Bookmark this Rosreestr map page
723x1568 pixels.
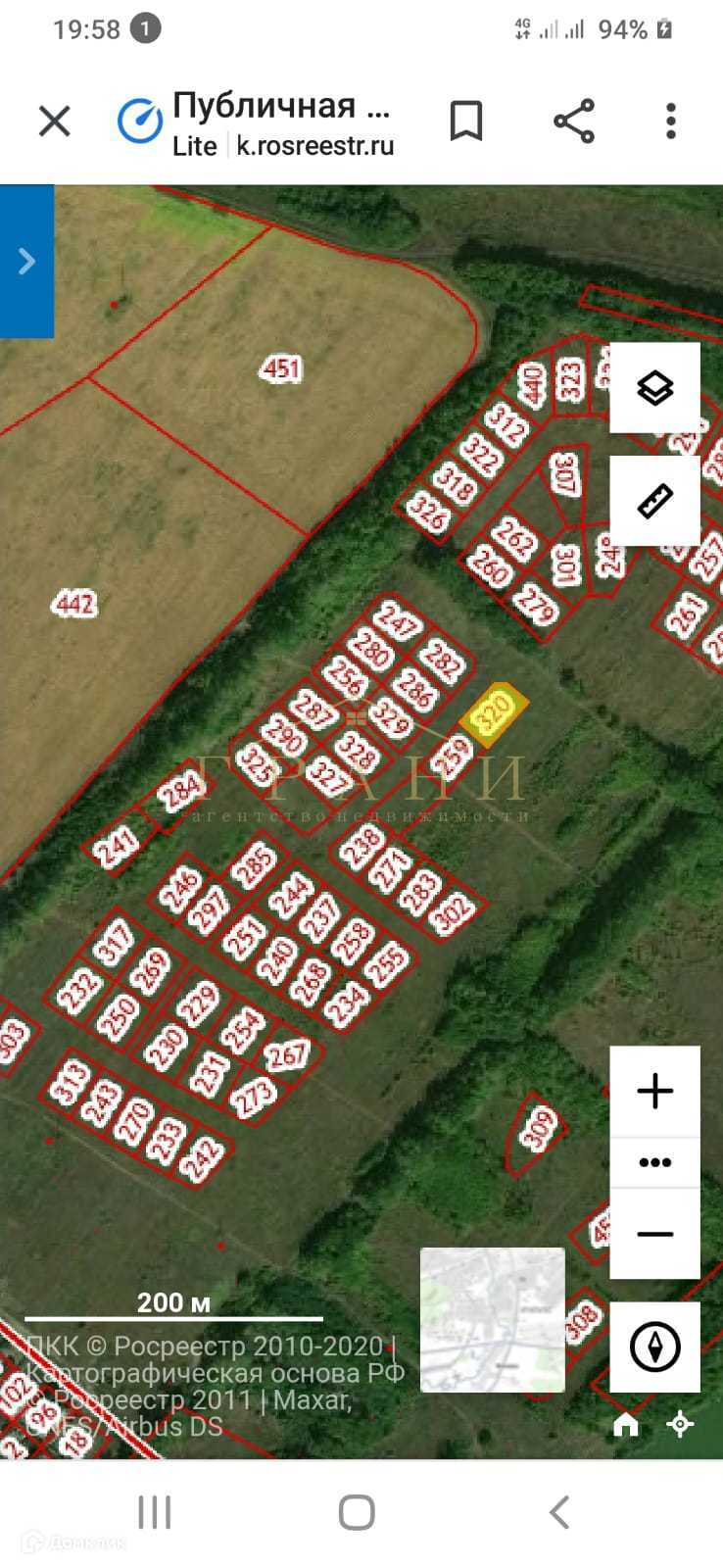click(466, 122)
